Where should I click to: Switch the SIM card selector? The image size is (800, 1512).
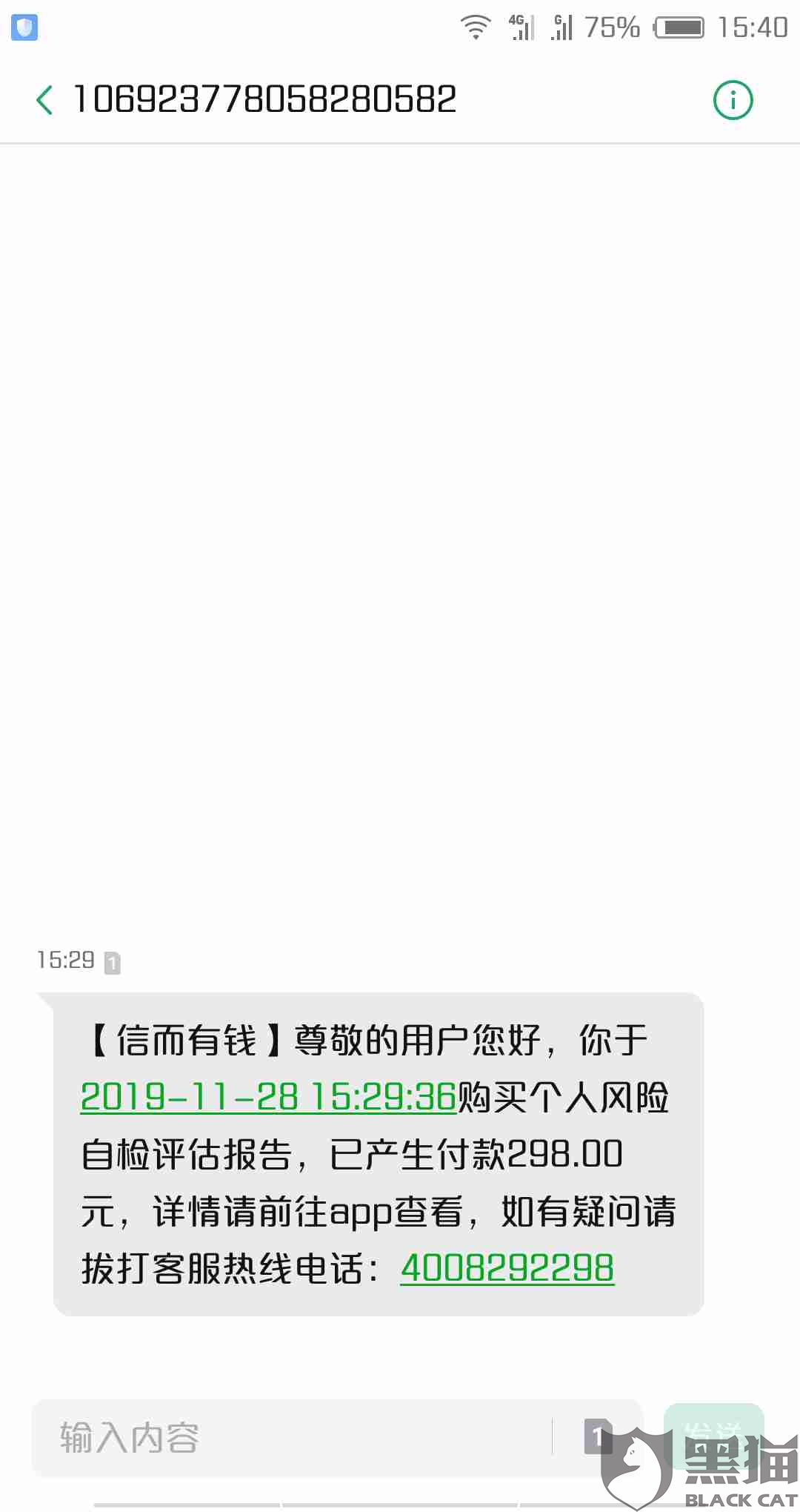[597, 1437]
